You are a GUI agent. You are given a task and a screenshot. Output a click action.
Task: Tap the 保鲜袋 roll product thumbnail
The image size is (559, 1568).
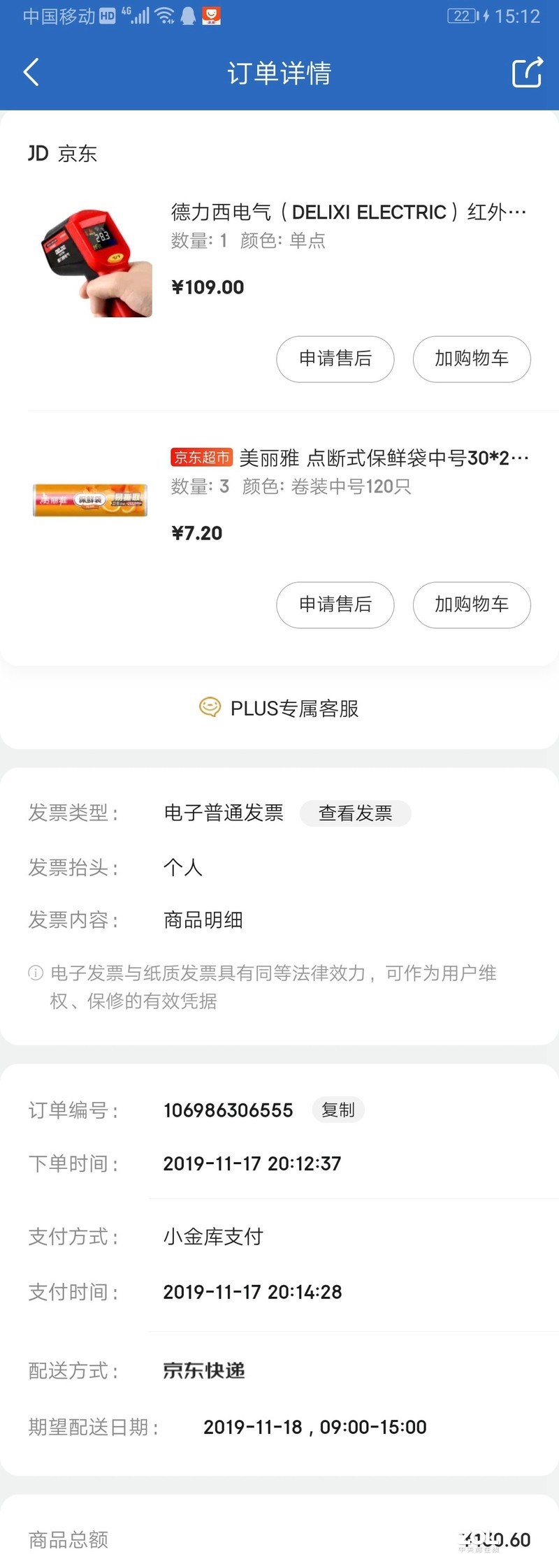[x=89, y=499]
